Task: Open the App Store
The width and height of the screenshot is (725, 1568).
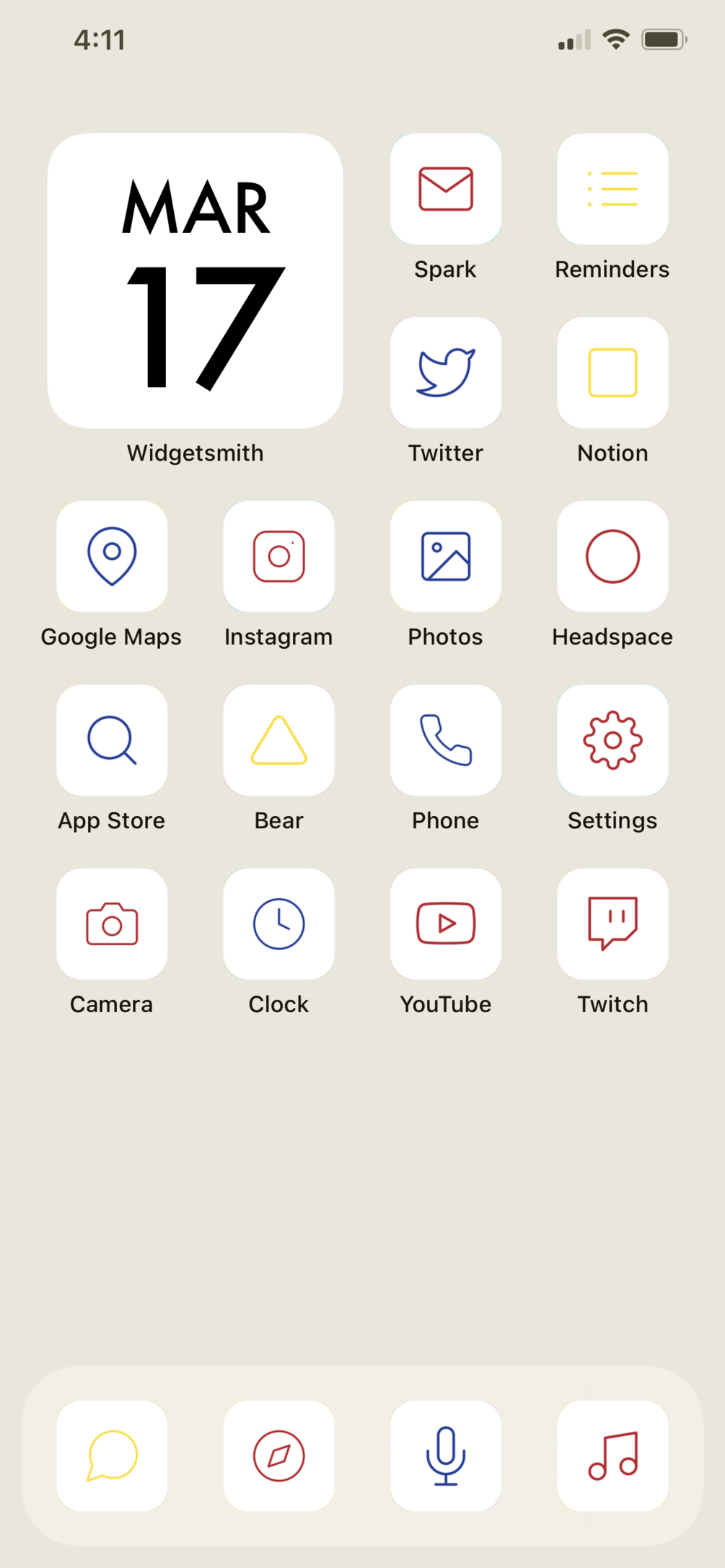Action: [112, 740]
